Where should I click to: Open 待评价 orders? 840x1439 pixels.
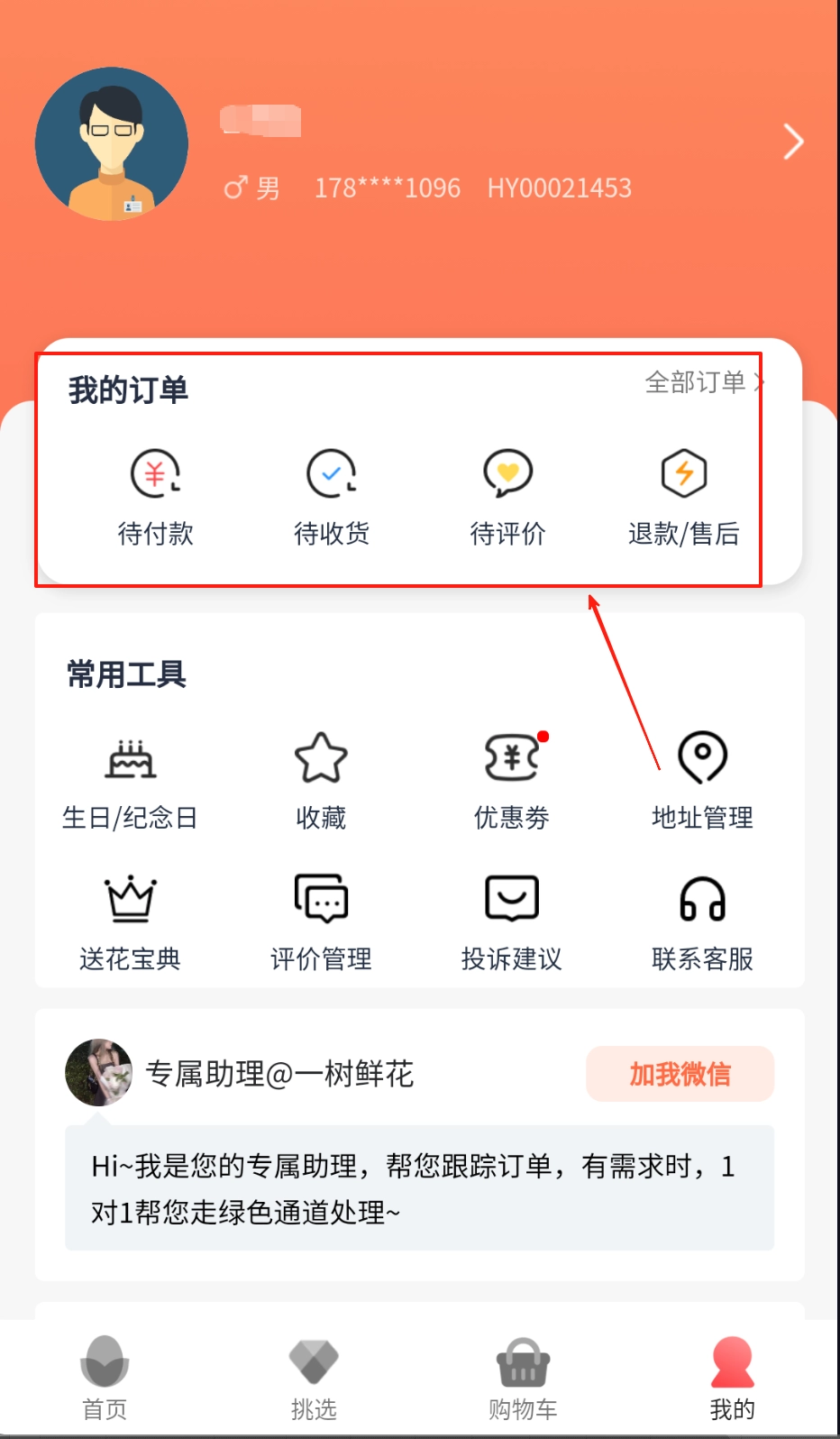507,496
